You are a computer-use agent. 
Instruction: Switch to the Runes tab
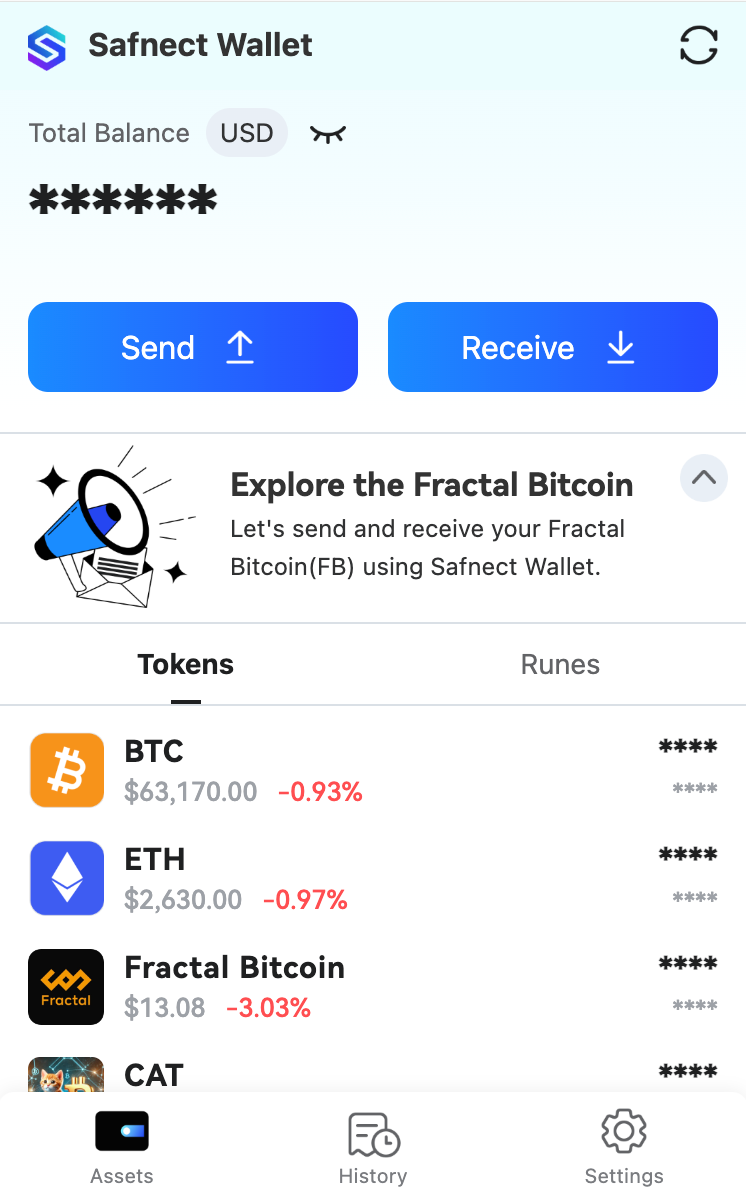[x=560, y=665]
